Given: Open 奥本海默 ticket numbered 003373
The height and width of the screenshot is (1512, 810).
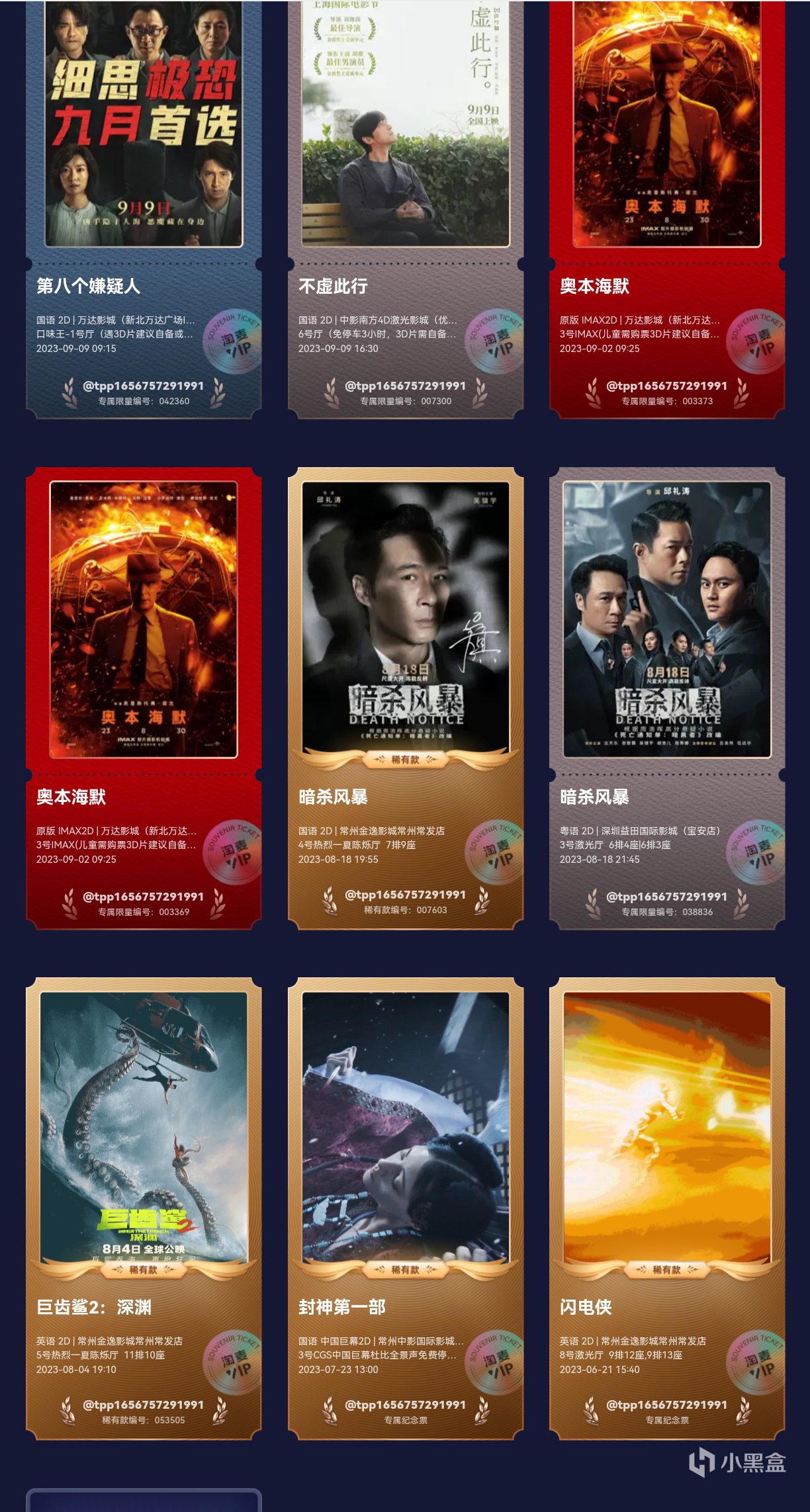Looking at the screenshot, I should [666, 199].
